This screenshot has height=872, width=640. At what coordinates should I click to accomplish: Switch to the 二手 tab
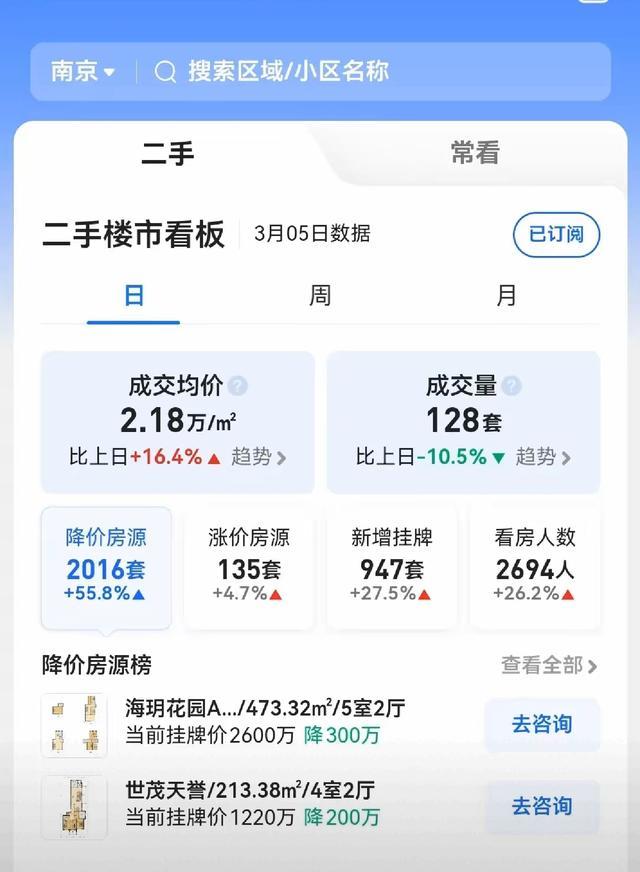pos(167,154)
